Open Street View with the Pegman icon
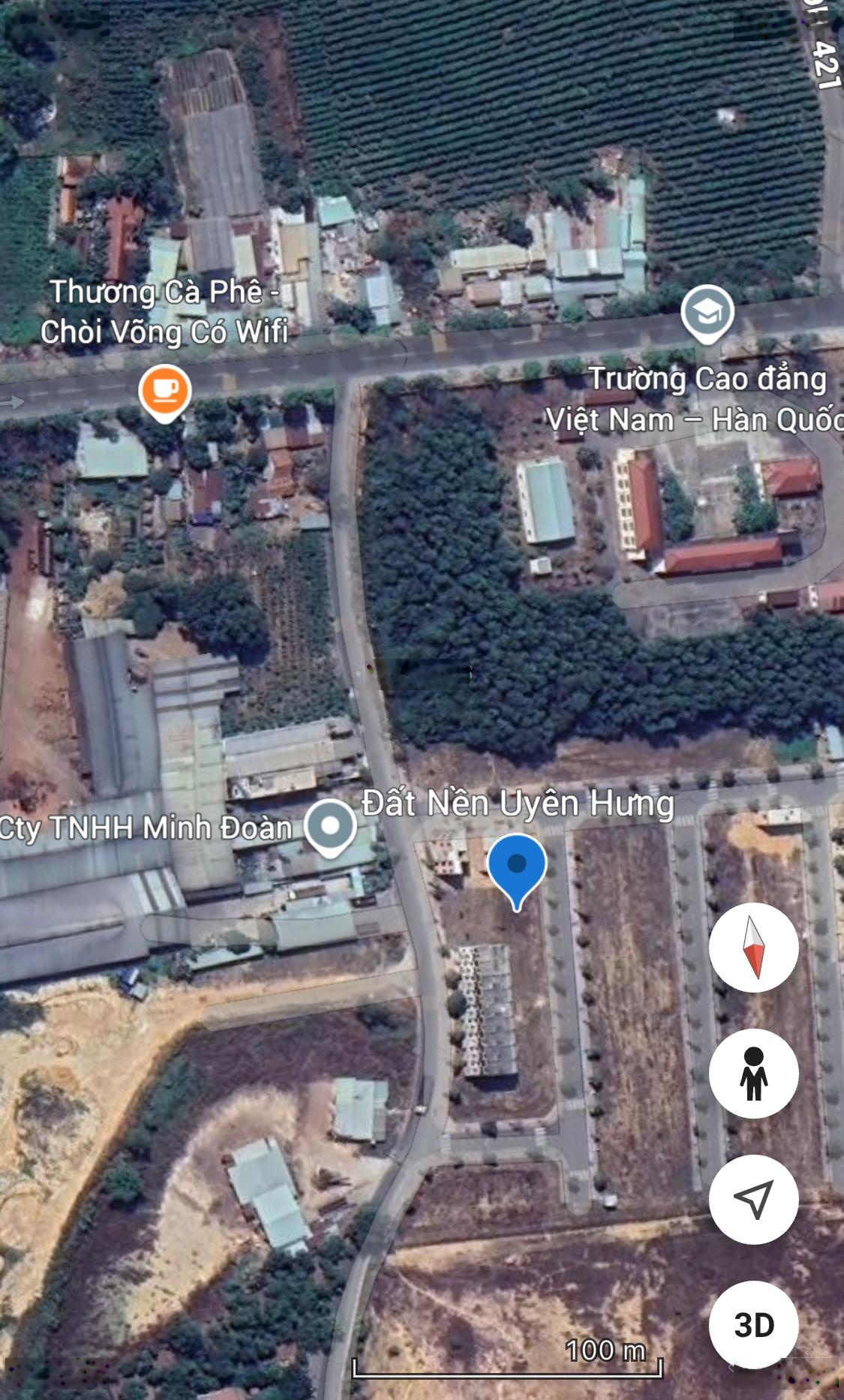 (754, 1074)
